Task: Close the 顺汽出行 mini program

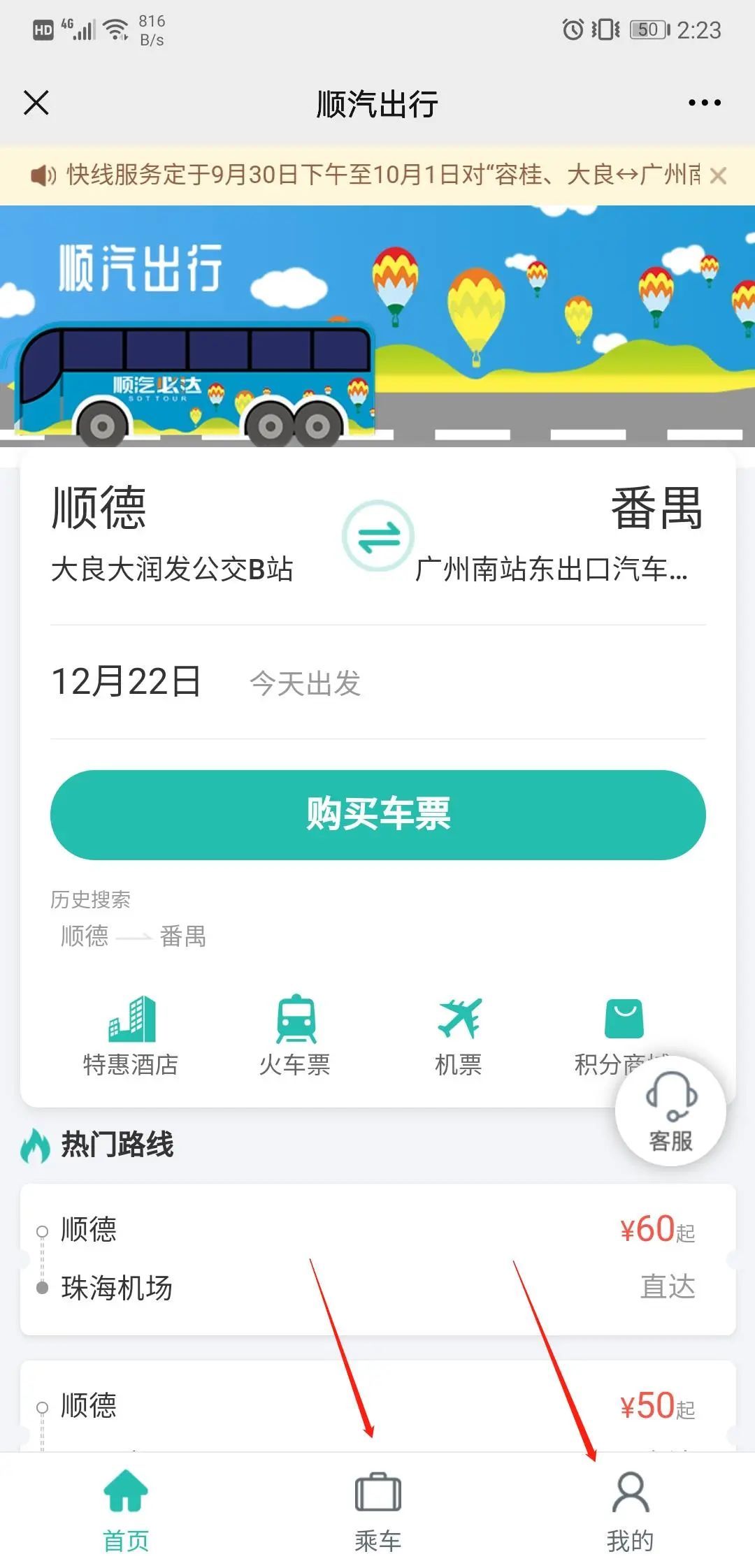Action: (x=36, y=103)
